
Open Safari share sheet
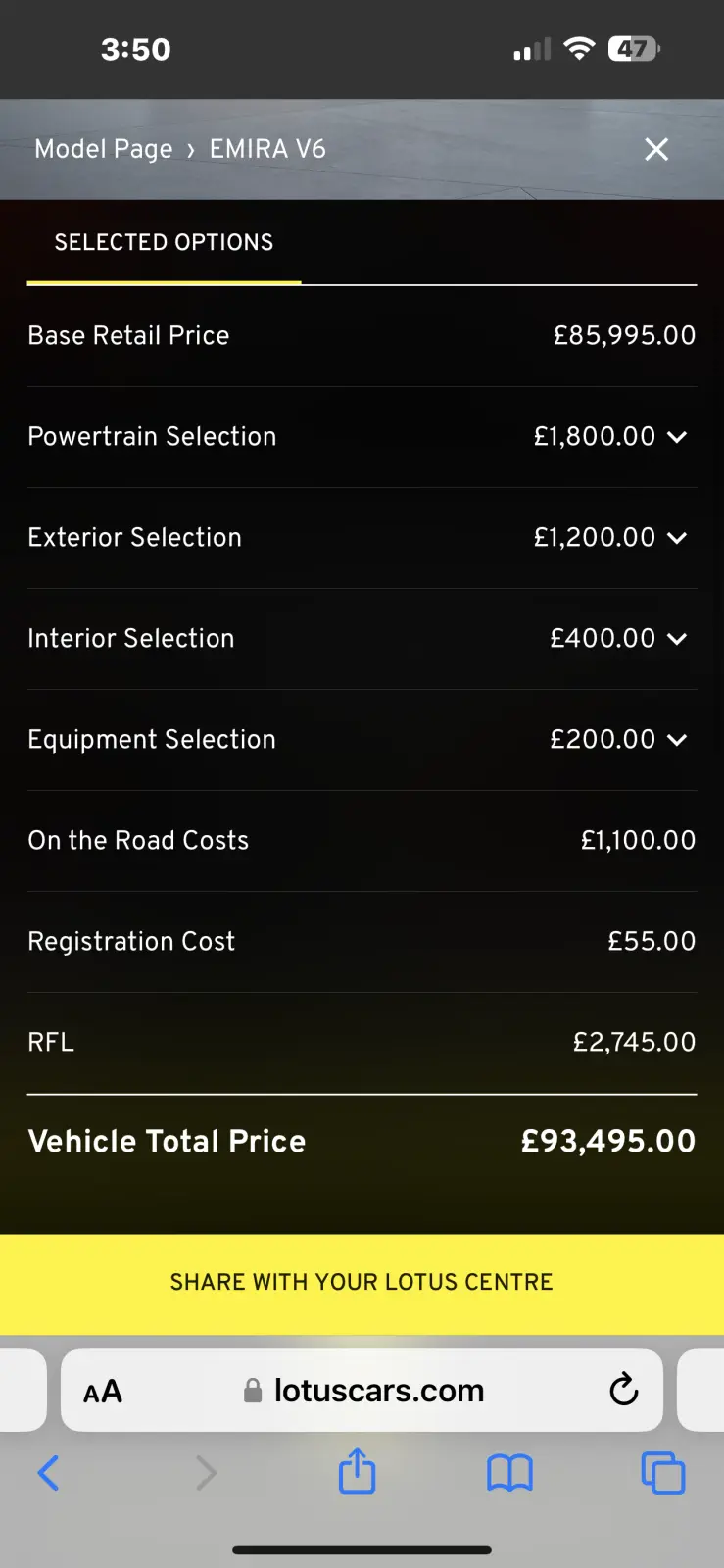358,1471
